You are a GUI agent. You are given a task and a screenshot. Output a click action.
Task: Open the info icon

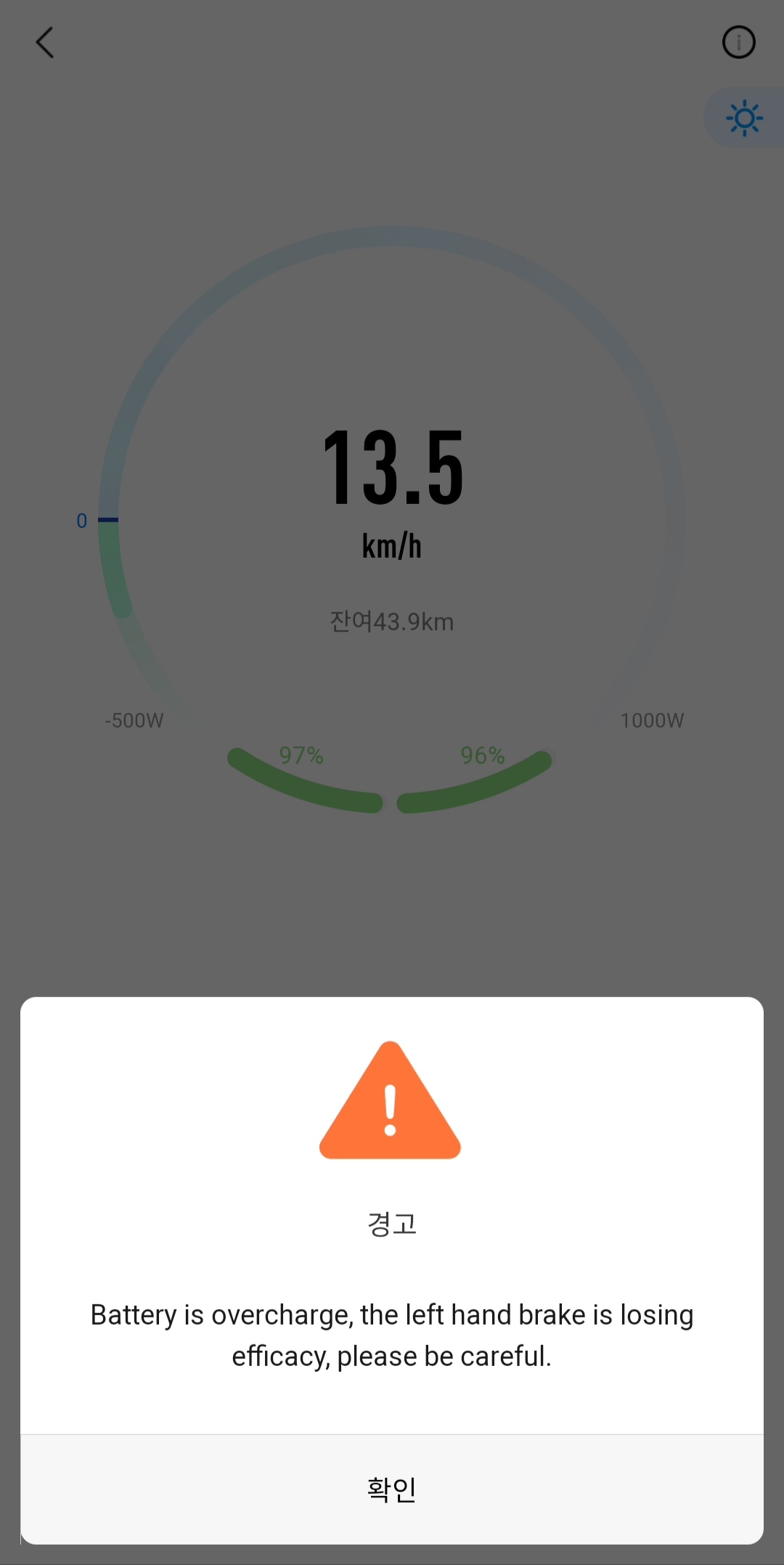coord(738,42)
